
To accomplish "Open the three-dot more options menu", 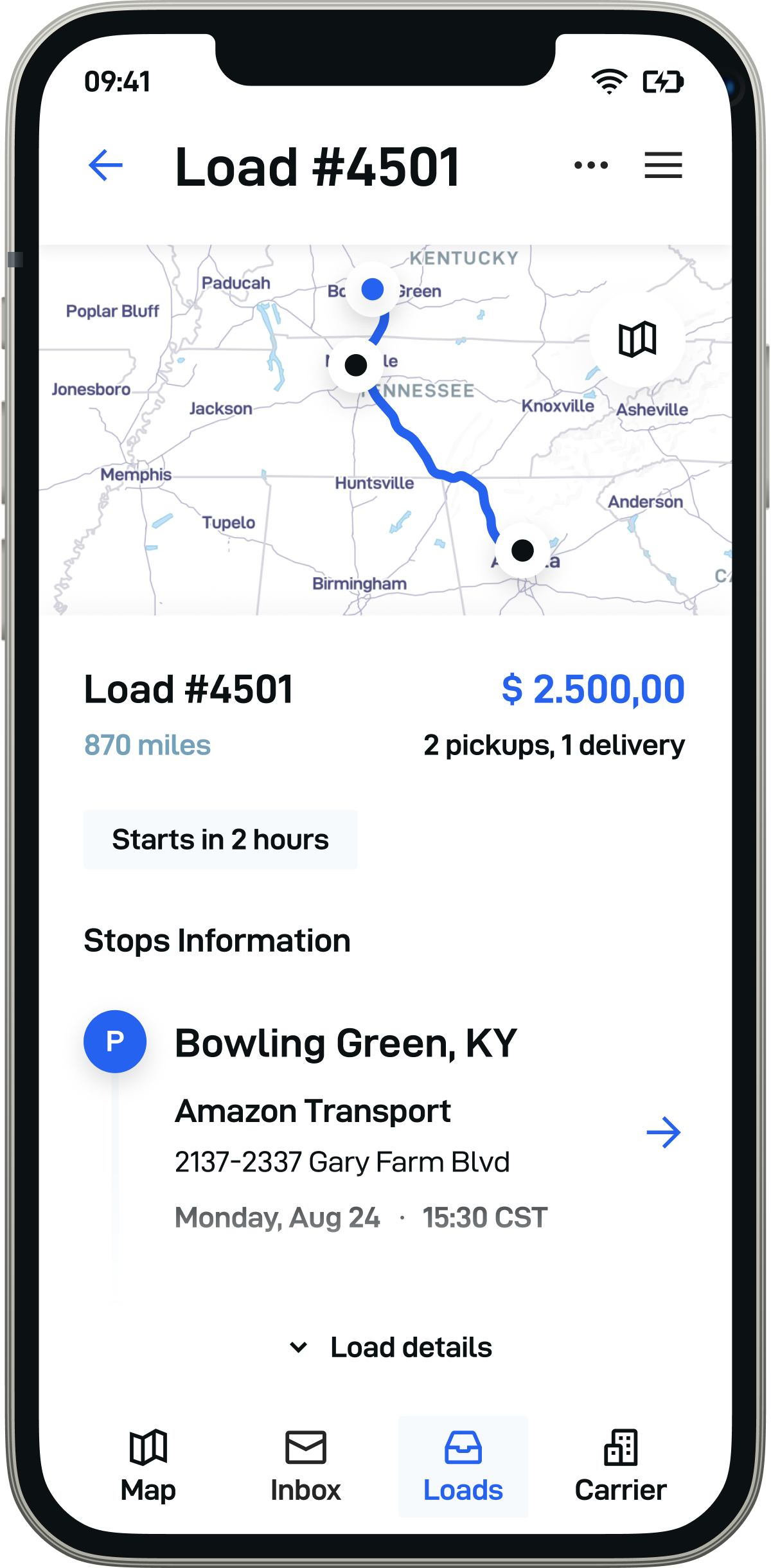I will tap(591, 165).
